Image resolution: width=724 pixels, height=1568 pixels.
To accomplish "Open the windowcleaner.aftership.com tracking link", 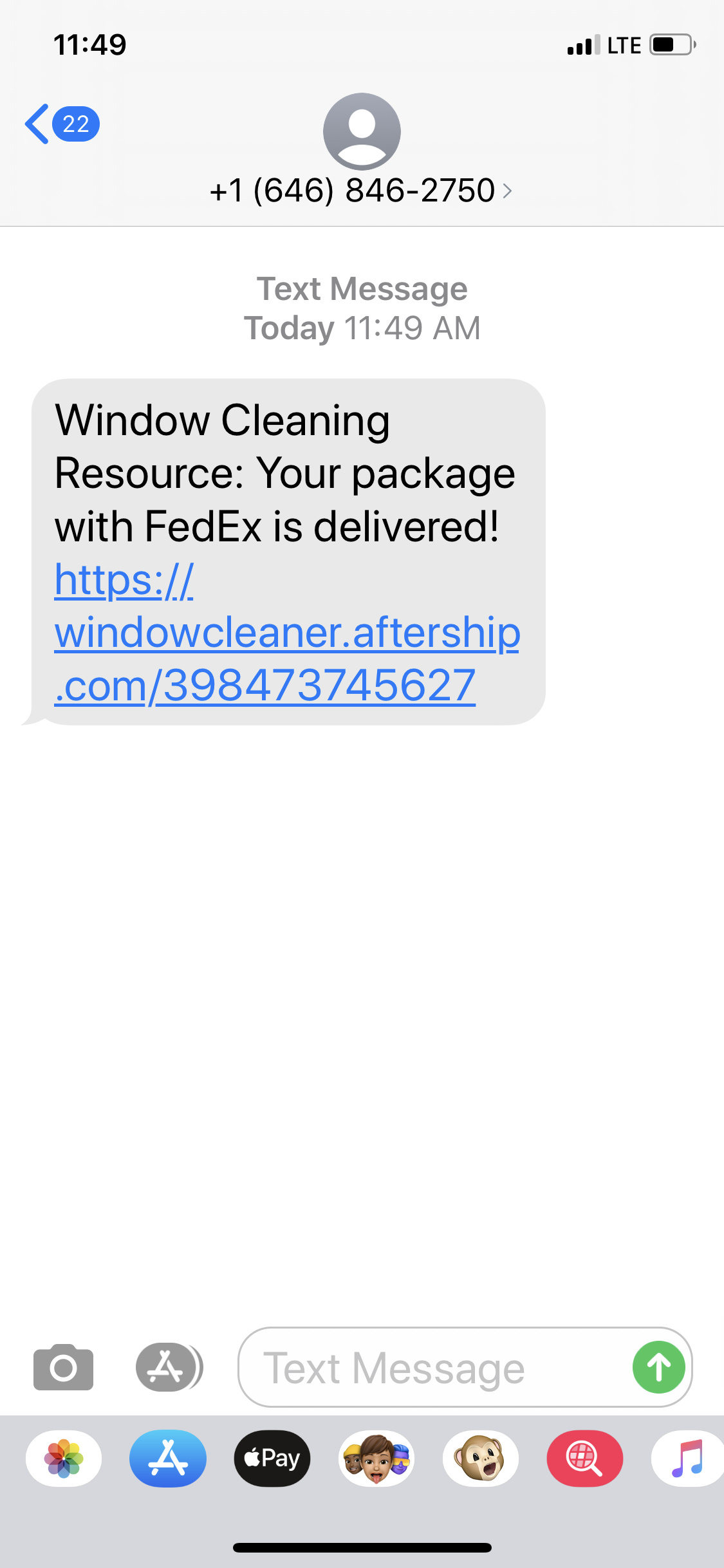I will 287,632.
